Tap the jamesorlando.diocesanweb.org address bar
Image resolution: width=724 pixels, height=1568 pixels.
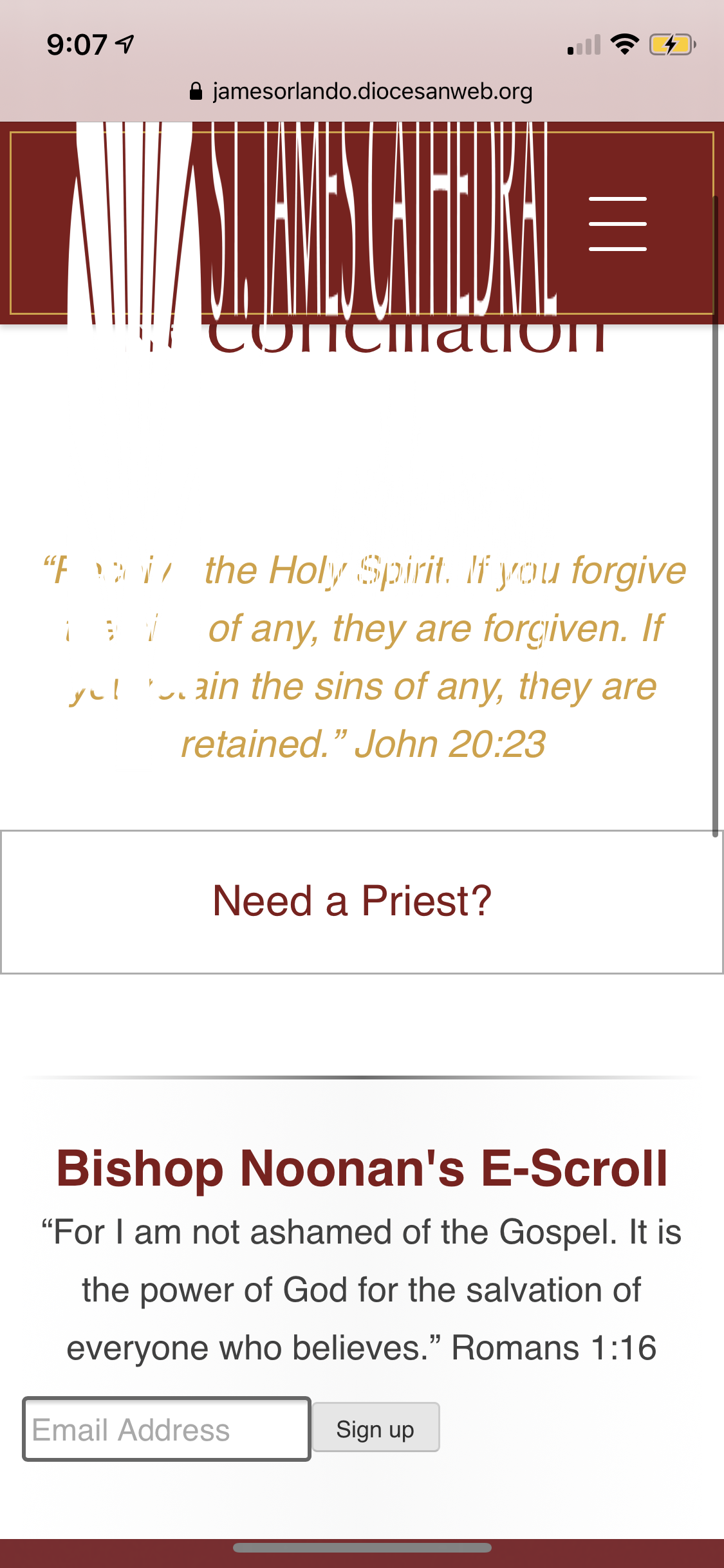point(362,91)
